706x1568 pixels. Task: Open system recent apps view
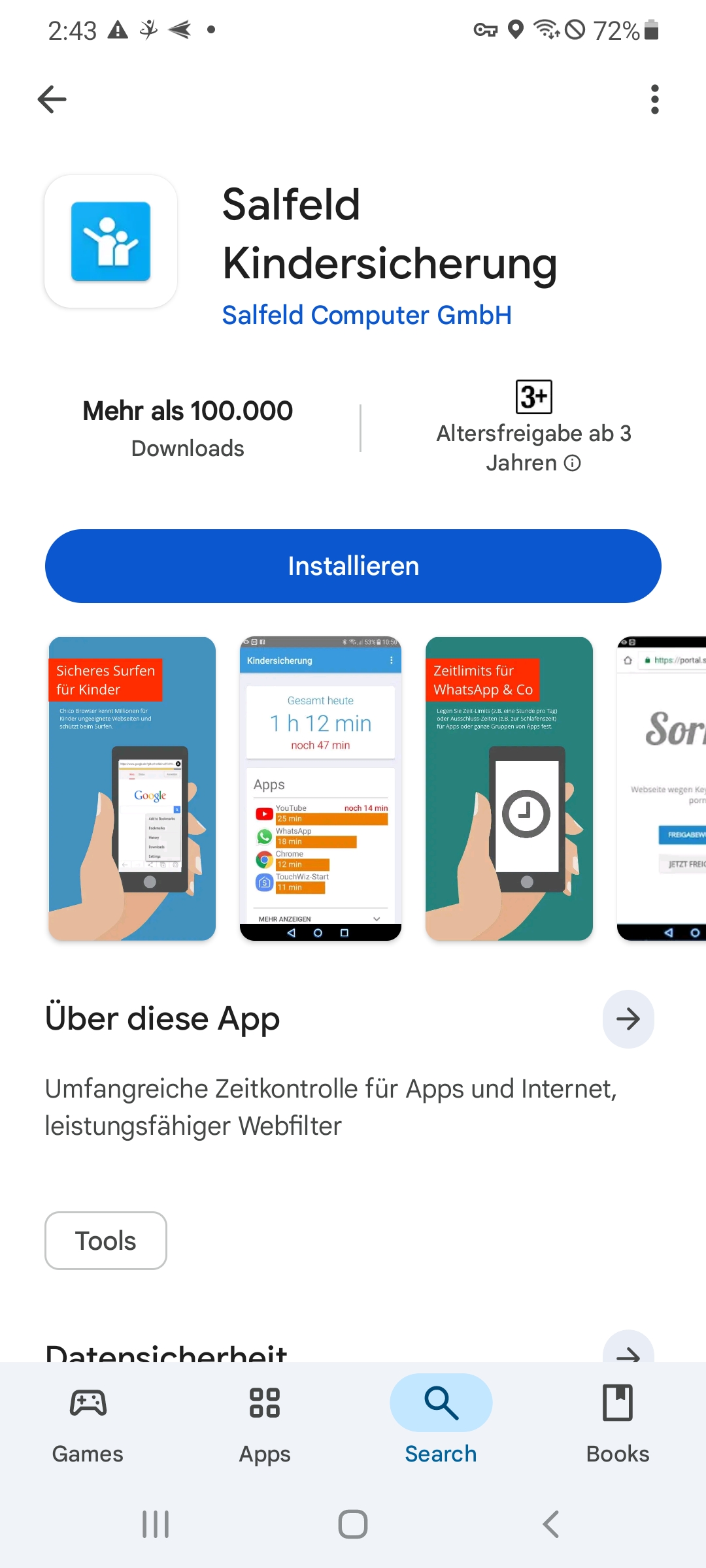point(156,1524)
